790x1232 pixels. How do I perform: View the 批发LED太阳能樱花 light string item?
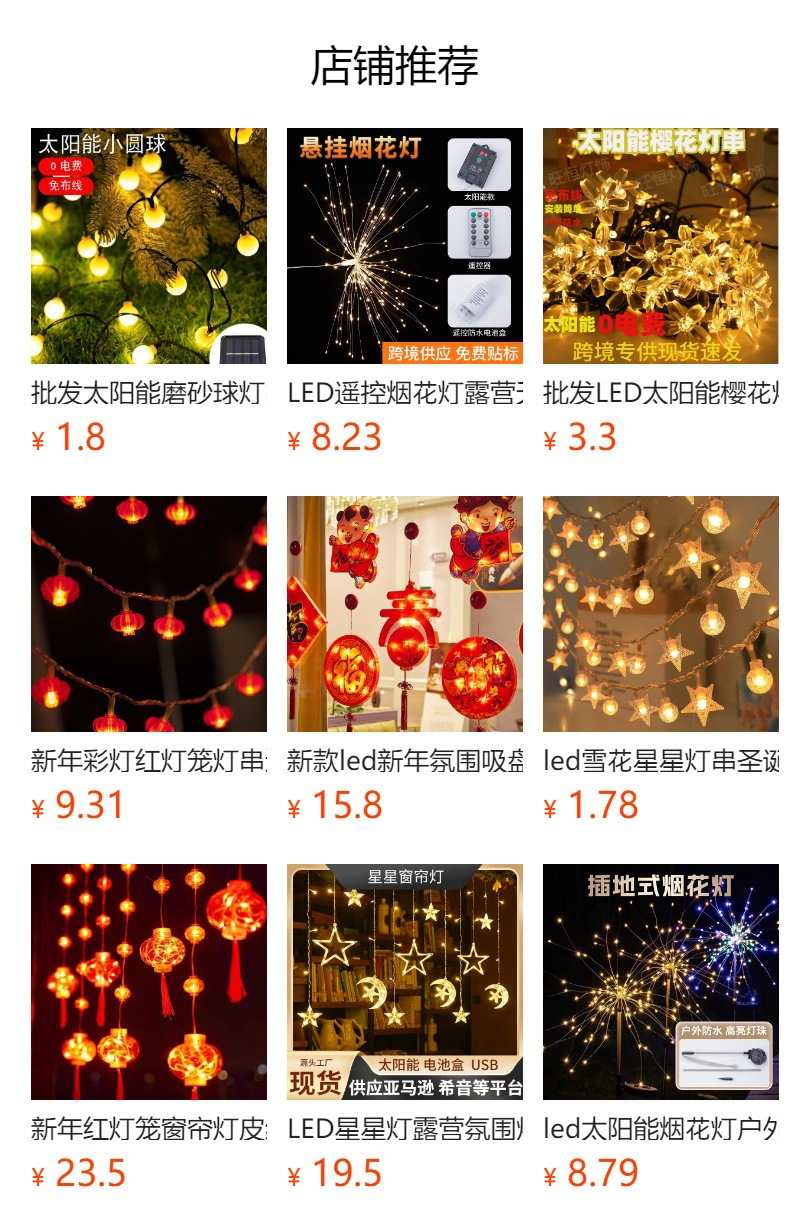point(661,291)
